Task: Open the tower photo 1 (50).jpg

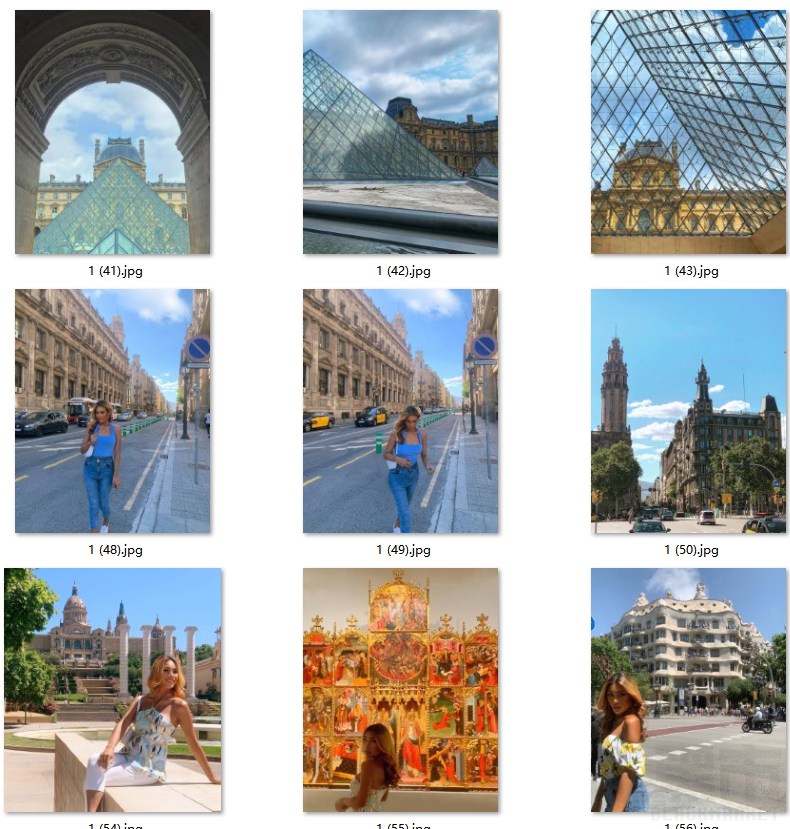Action: pos(688,411)
